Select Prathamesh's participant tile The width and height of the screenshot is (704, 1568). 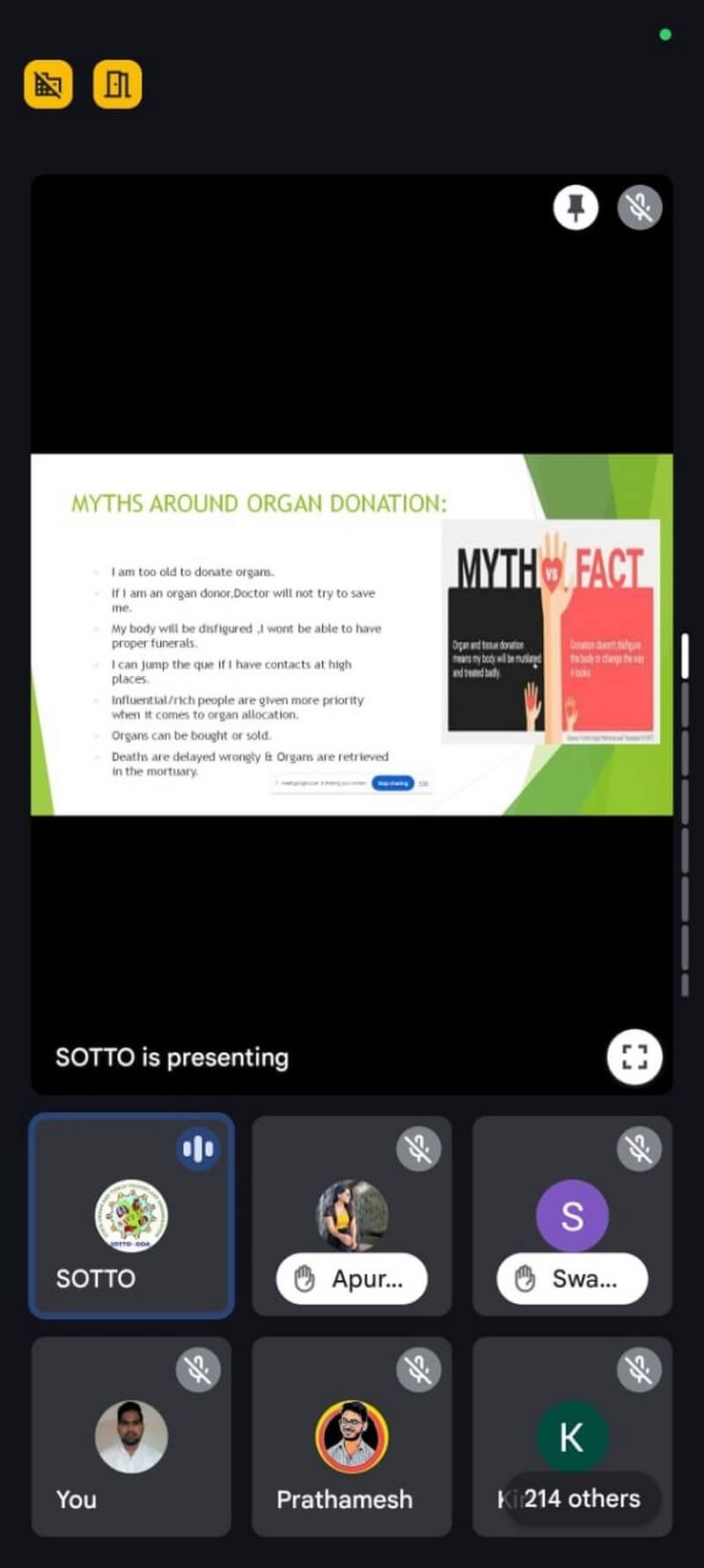(351, 1437)
